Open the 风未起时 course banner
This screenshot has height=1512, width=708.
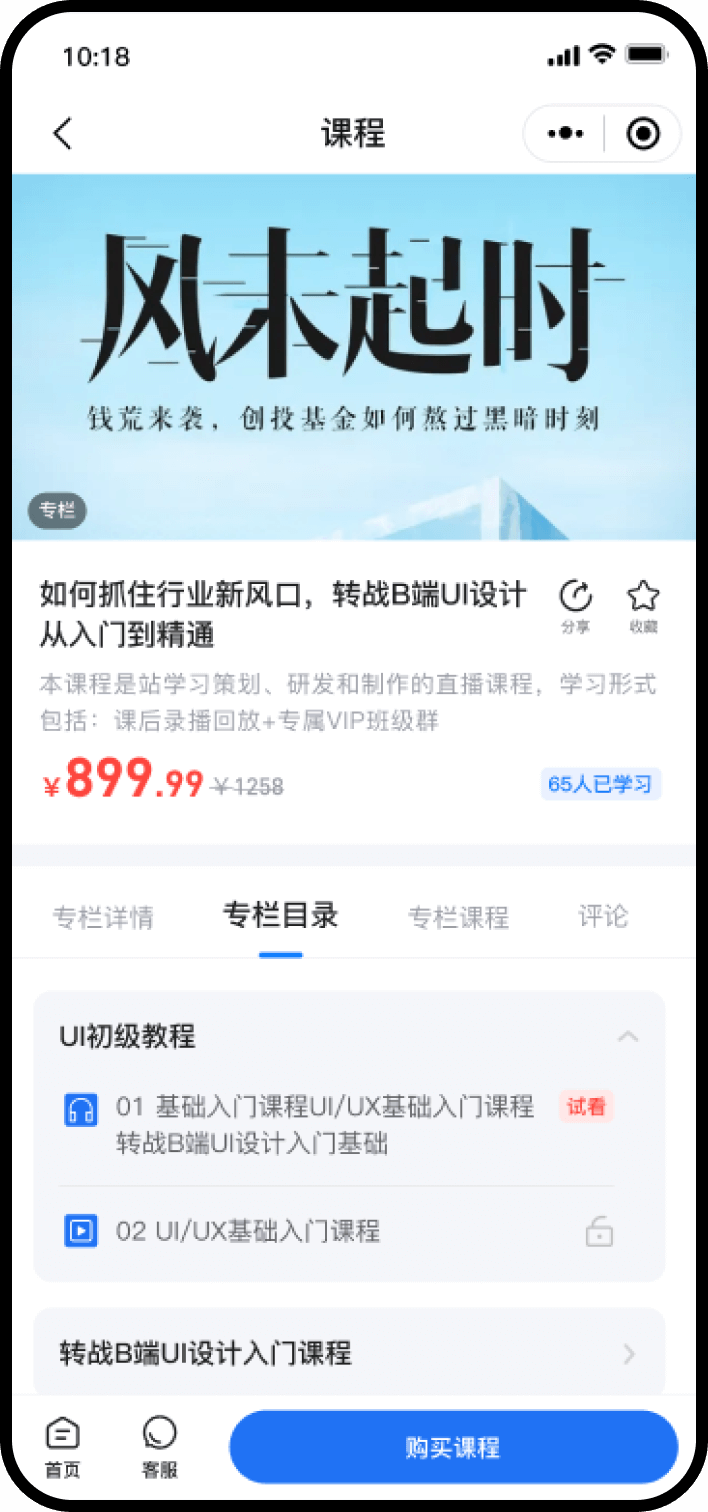[354, 357]
